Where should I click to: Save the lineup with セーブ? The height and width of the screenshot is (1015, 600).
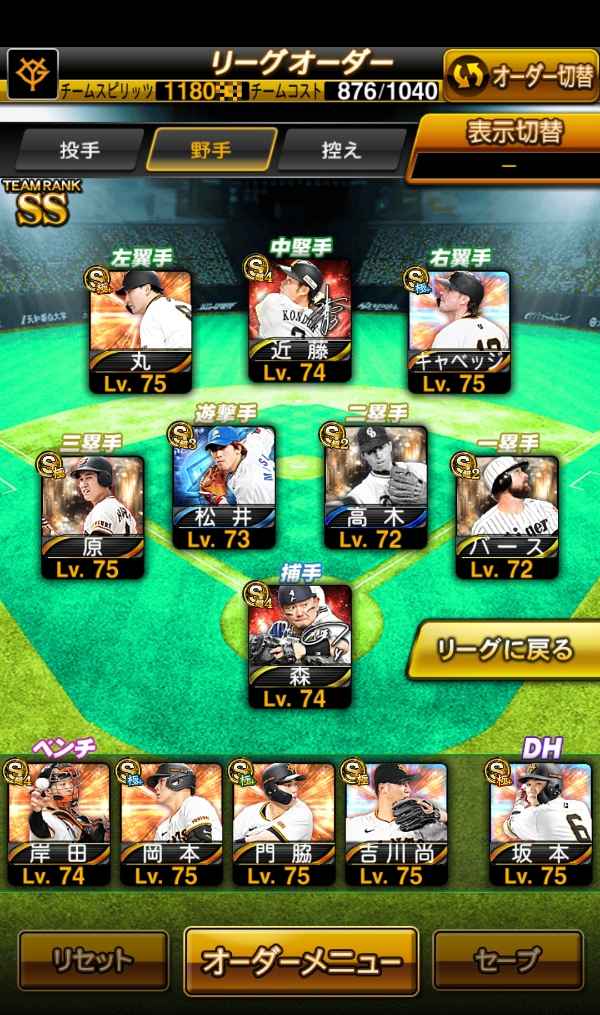(507, 960)
